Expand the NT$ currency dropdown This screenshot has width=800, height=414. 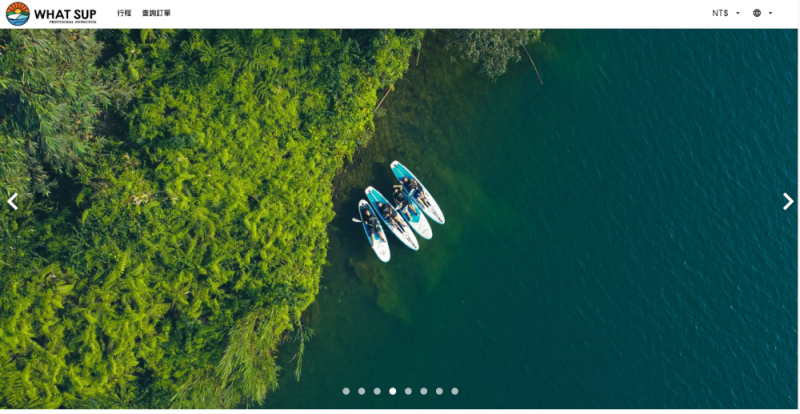coord(726,14)
